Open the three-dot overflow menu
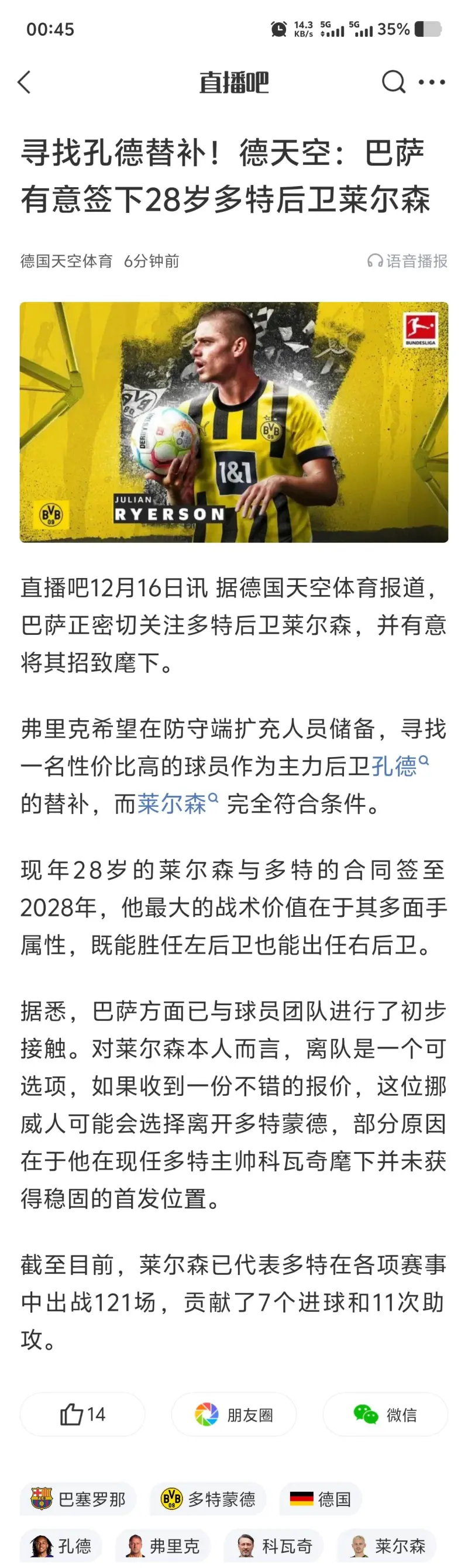The width and height of the screenshot is (468, 1568). coord(432,81)
